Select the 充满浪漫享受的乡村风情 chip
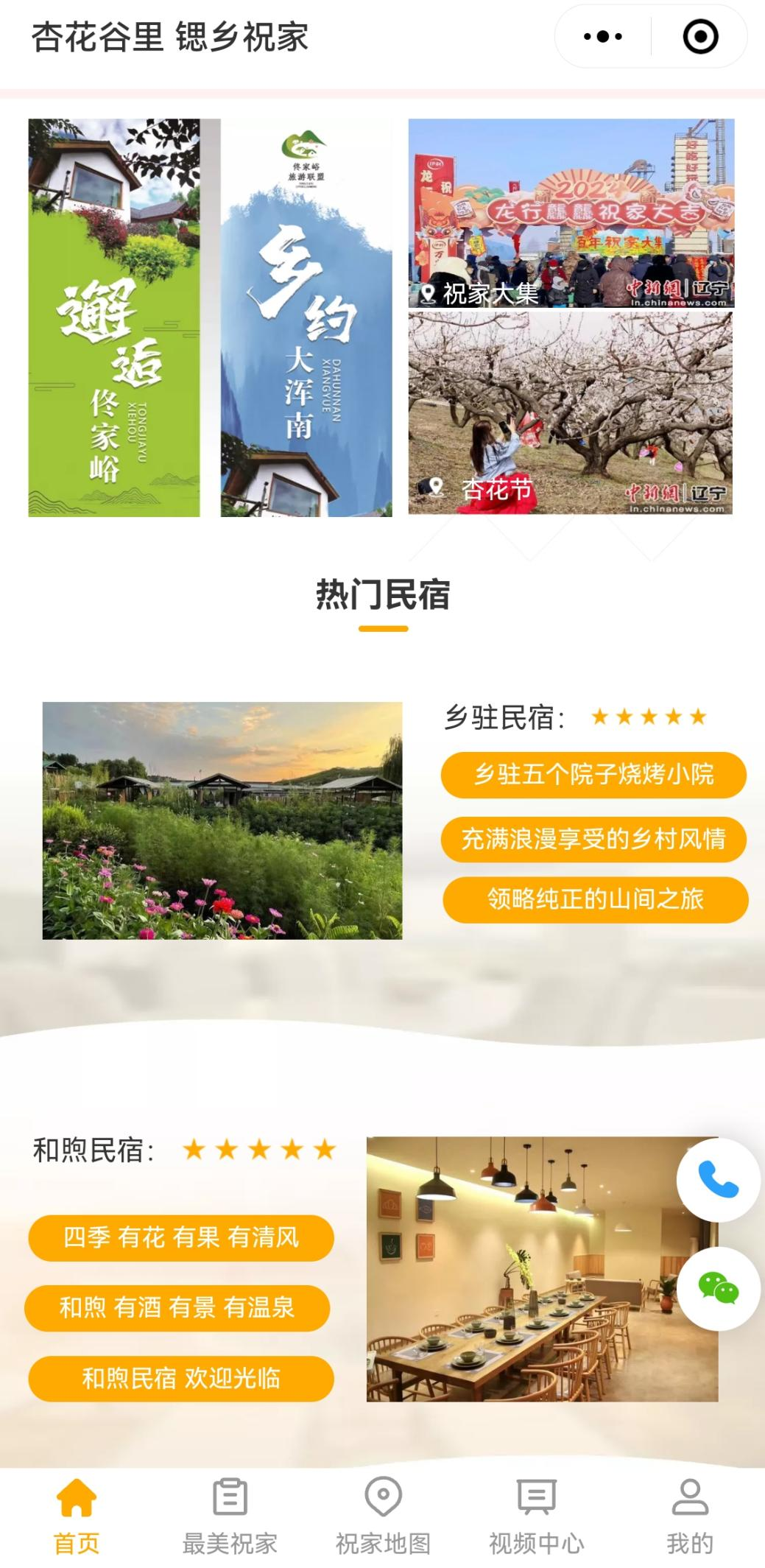This screenshot has width=765, height=1568. click(x=593, y=839)
